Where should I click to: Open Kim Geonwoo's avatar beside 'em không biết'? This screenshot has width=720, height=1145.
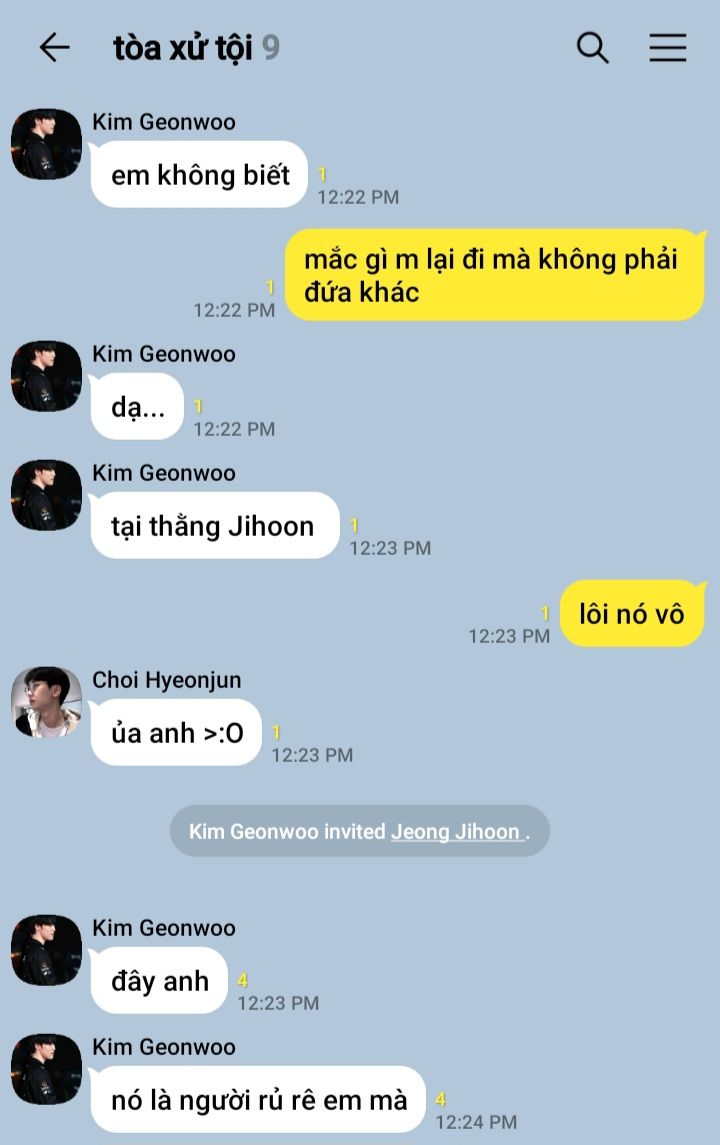coord(46,145)
